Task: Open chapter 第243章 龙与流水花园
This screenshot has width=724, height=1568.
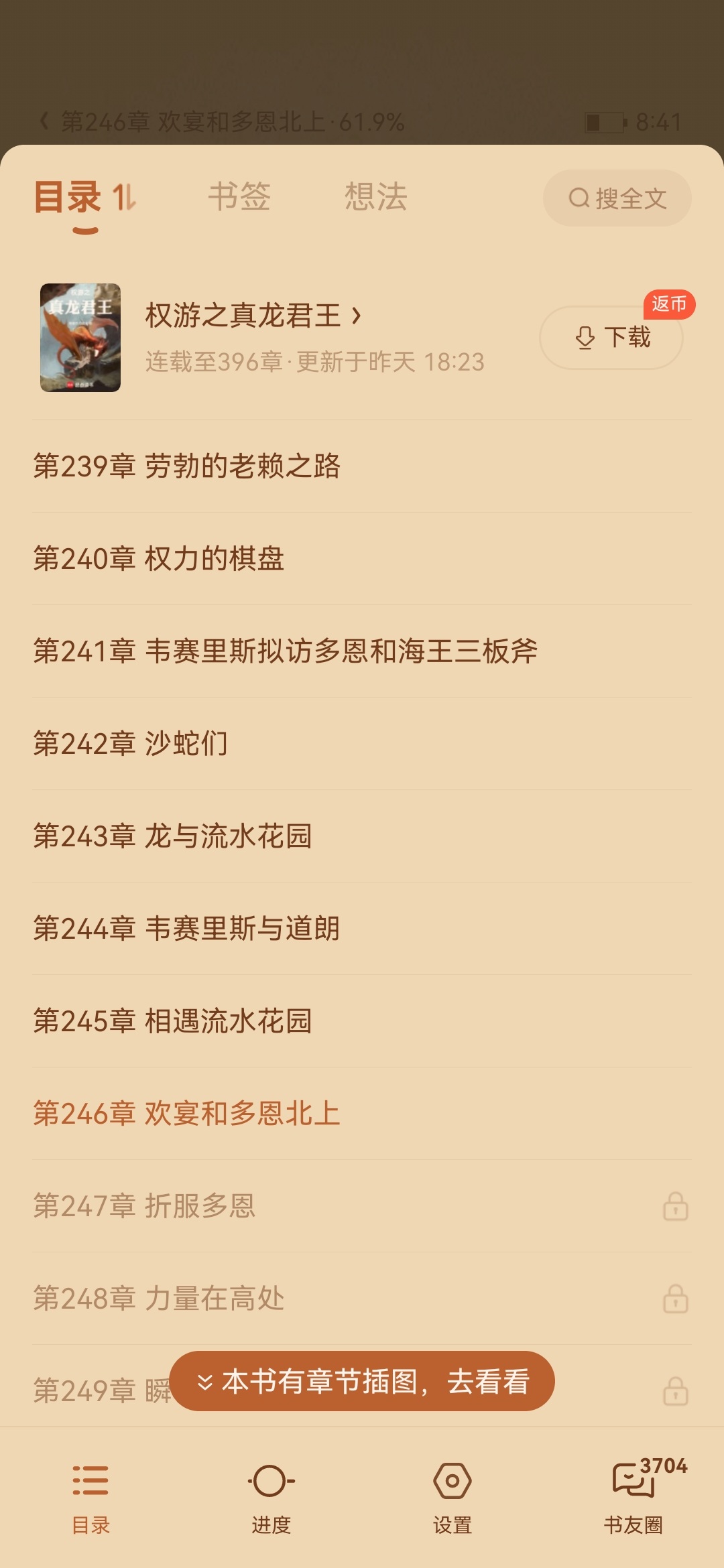Action: pyautogui.click(x=172, y=836)
